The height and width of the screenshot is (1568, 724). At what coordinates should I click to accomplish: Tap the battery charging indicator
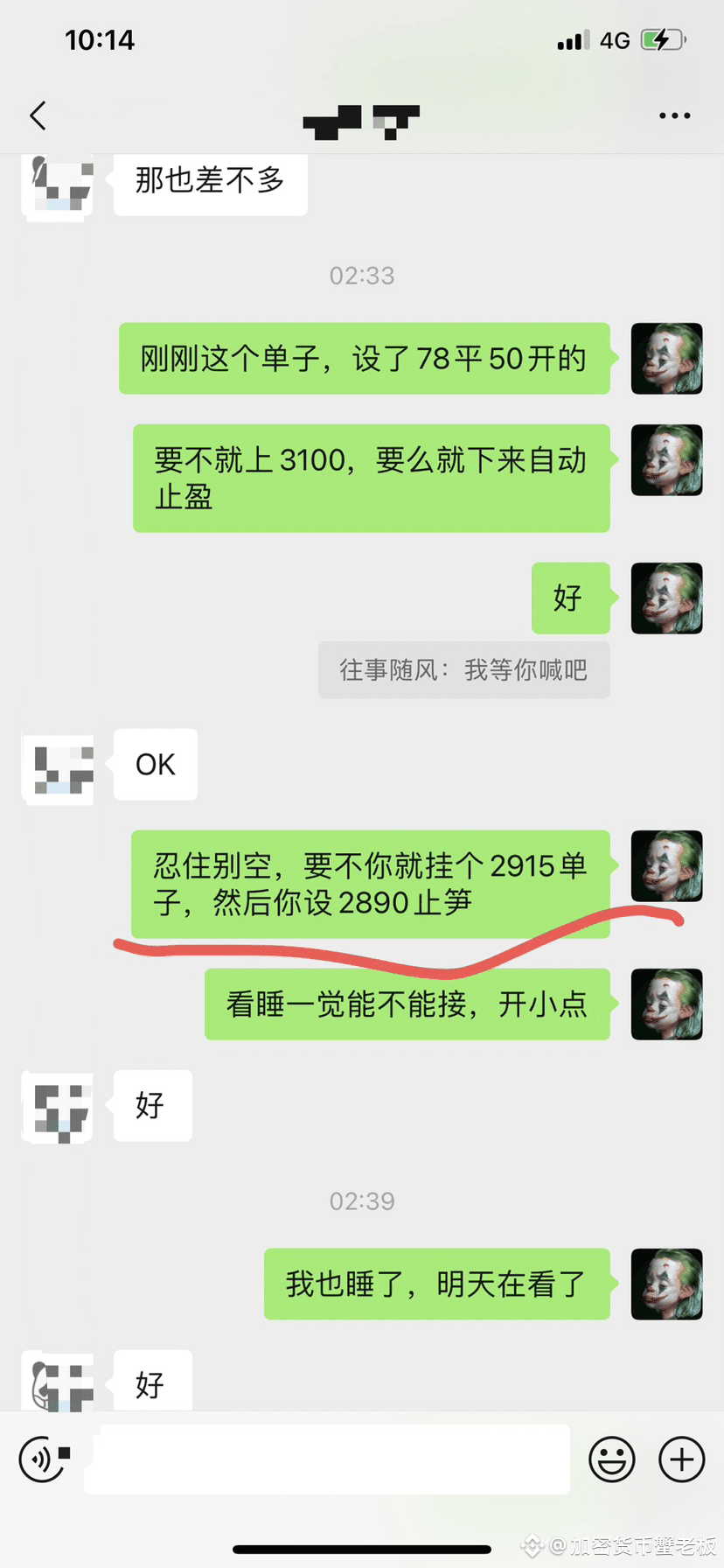[x=661, y=39]
